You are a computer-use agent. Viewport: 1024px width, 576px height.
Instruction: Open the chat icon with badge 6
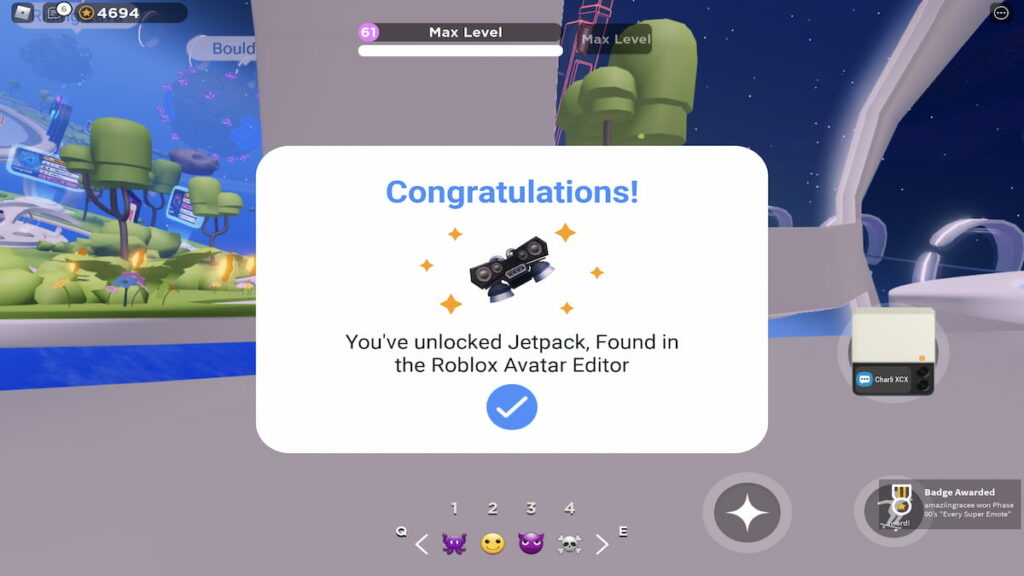55,13
